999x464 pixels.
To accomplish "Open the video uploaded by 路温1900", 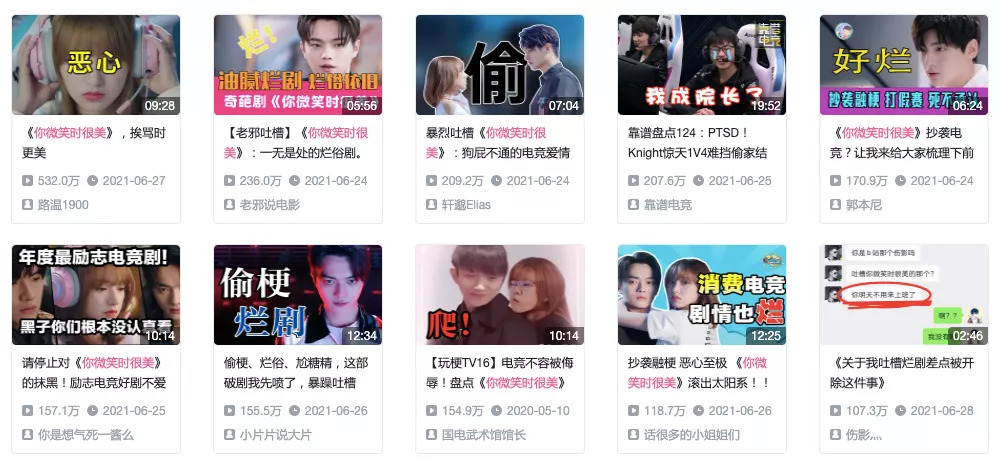I will (x=95, y=65).
